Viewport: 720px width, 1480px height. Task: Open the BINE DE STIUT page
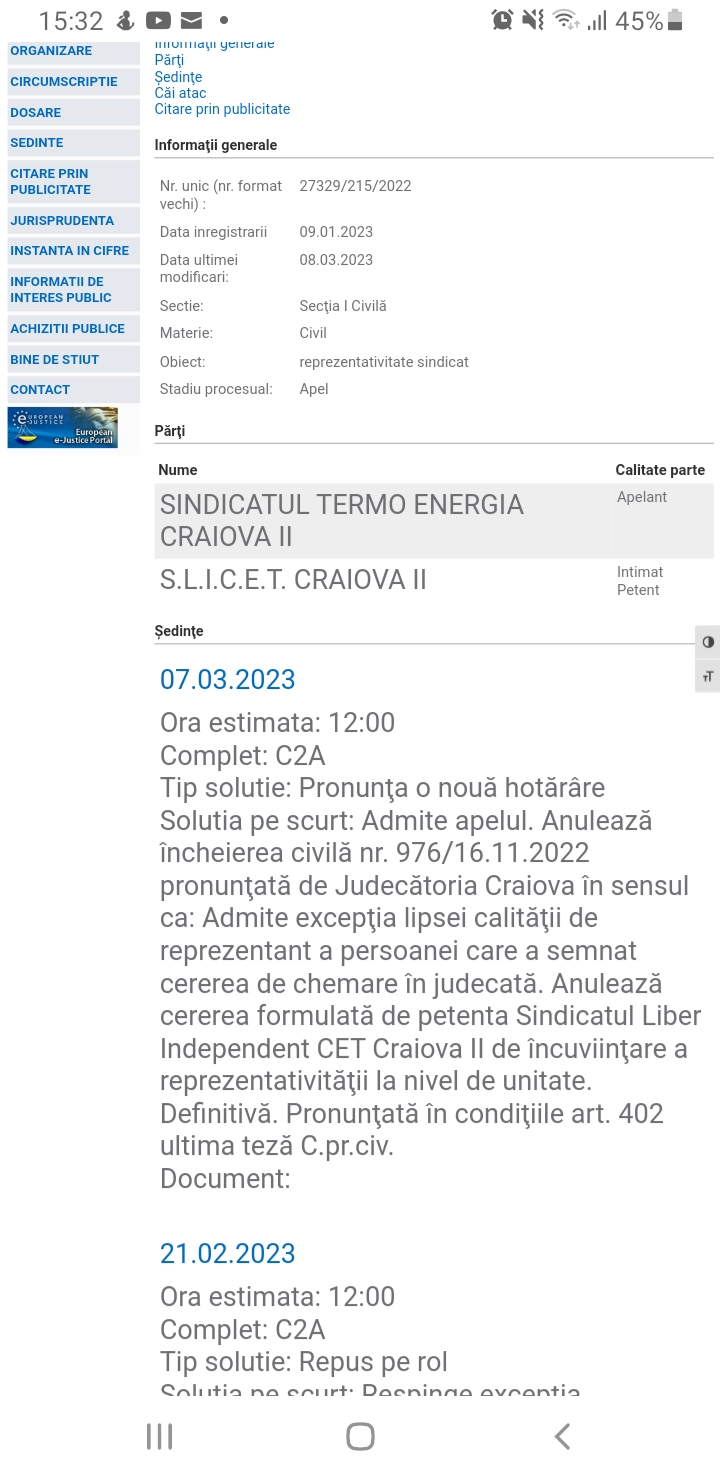tap(55, 359)
